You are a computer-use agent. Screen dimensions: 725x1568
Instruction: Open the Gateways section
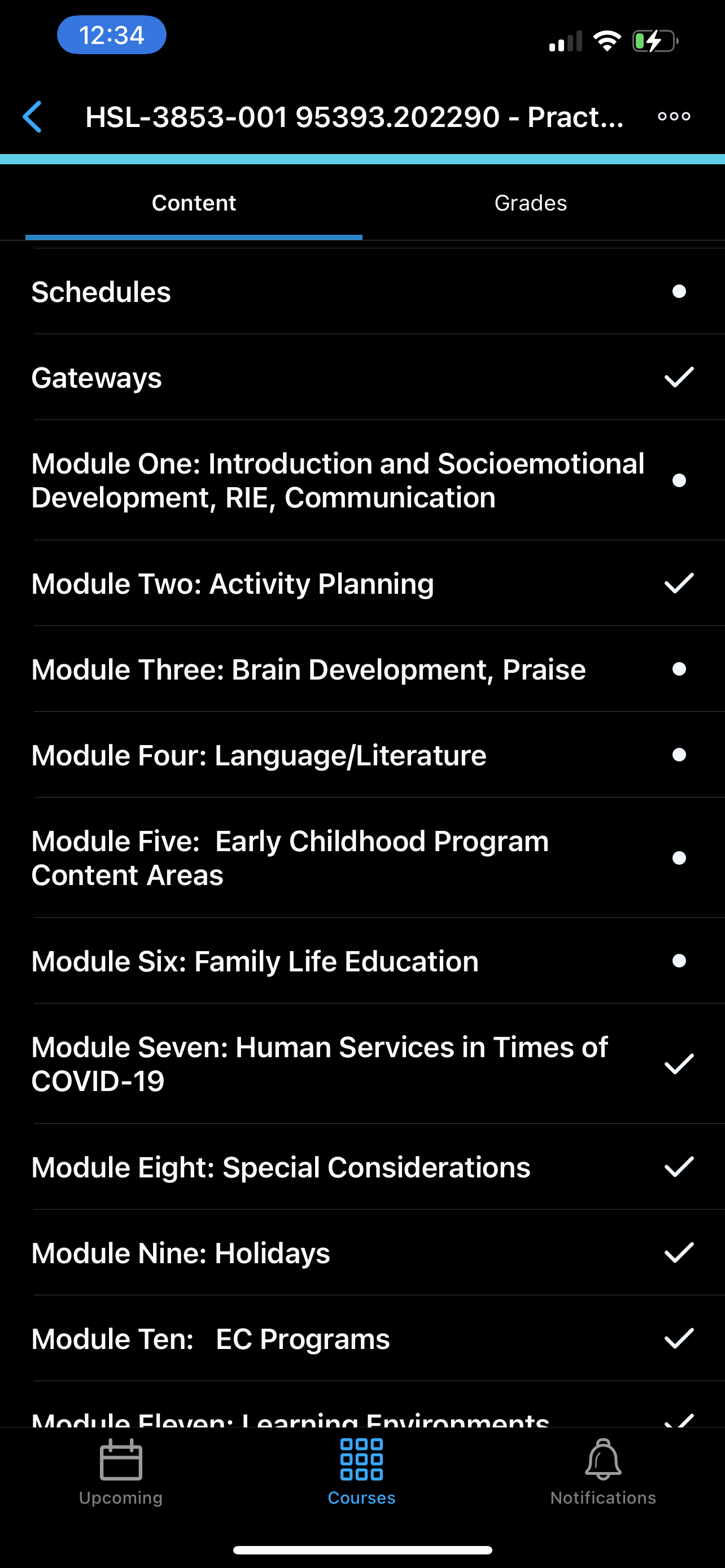pos(362,378)
